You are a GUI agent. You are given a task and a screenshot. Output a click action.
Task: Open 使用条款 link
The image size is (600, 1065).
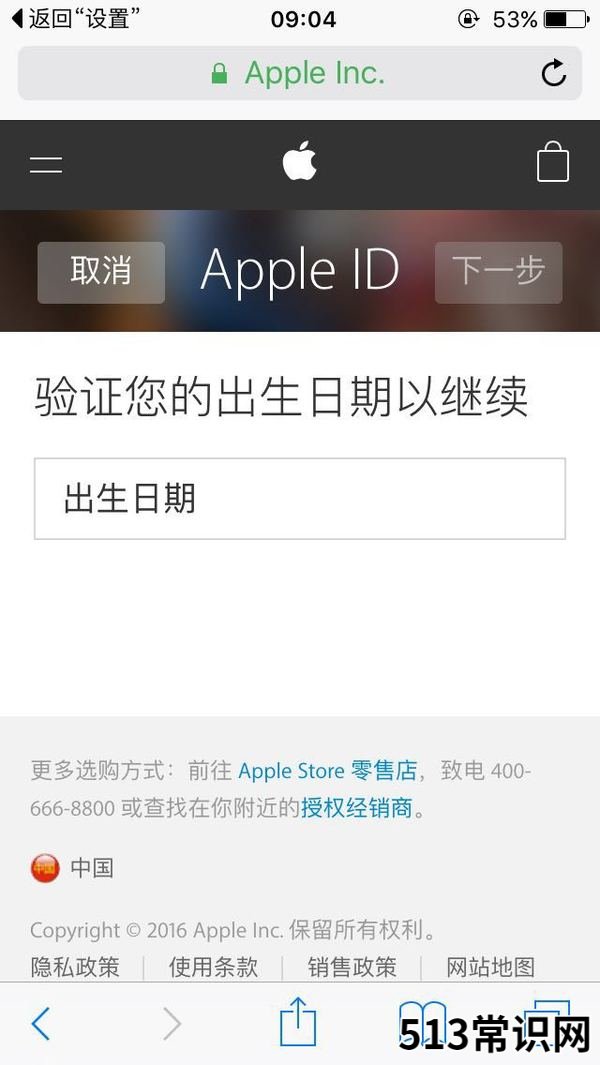point(213,967)
